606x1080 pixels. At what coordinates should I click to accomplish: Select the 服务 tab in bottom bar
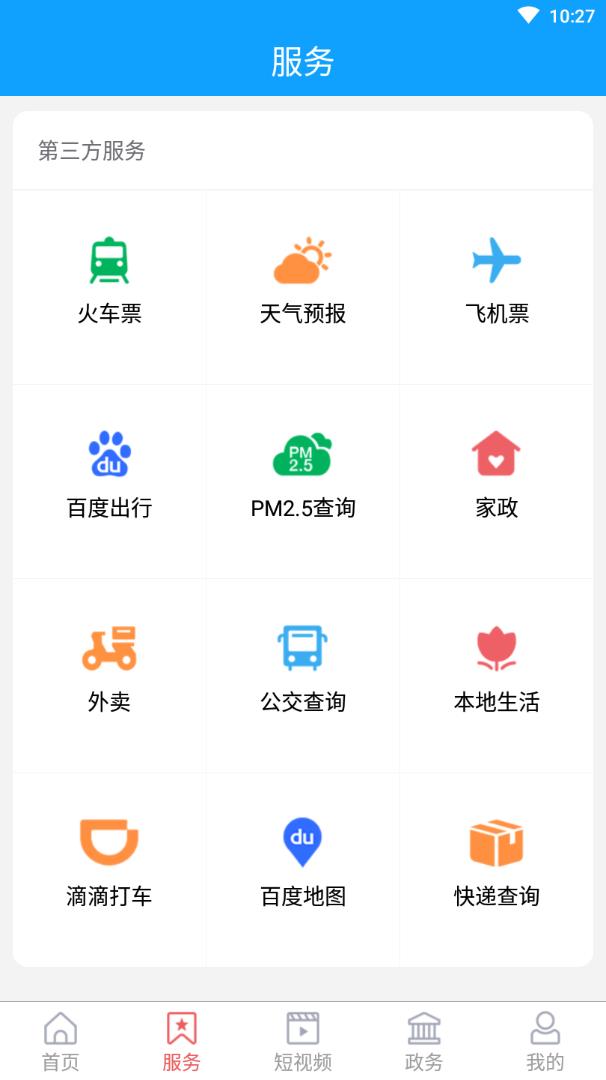click(x=181, y=1041)
